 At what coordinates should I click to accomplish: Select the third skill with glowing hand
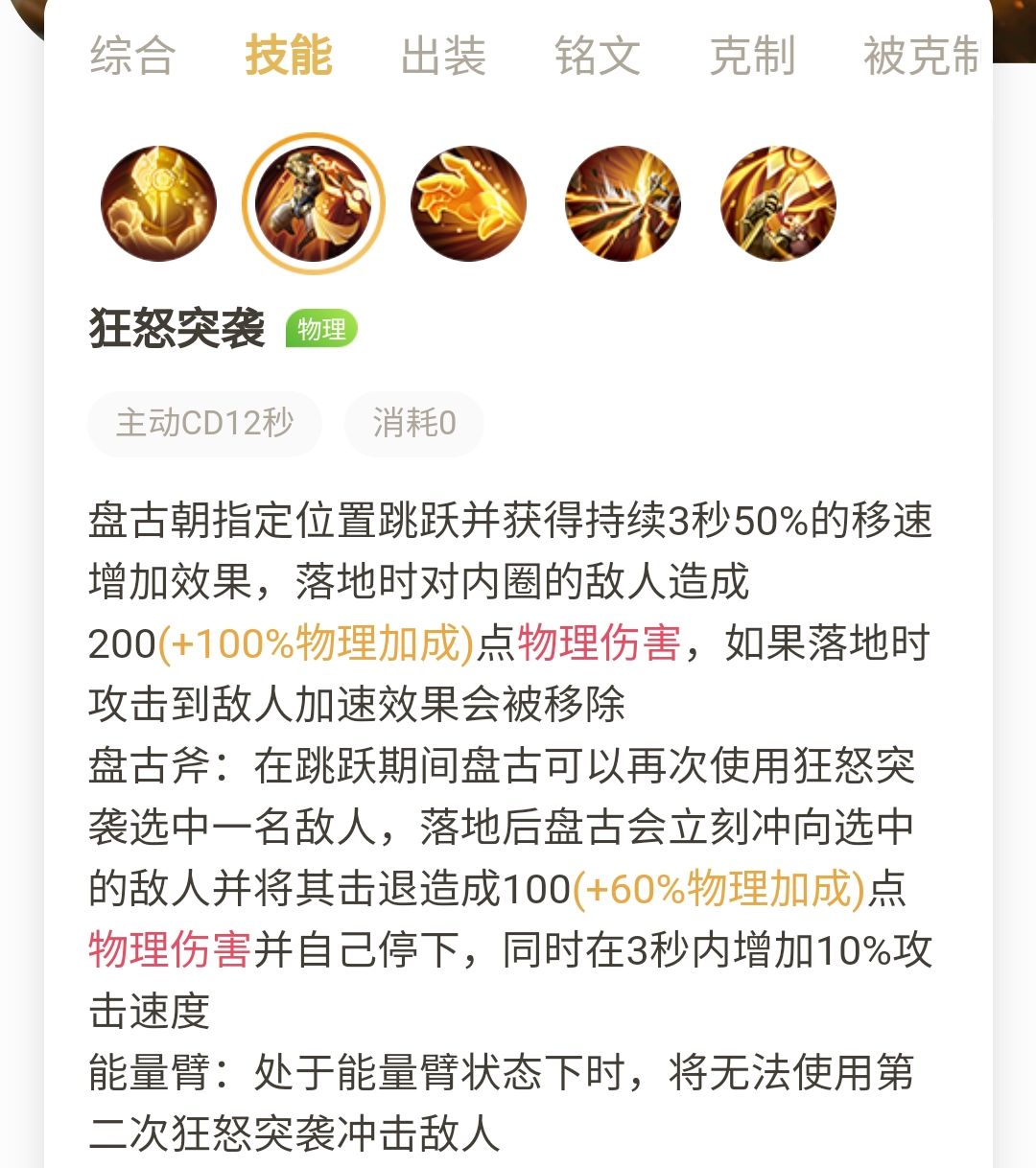click(x=468, y=203)
